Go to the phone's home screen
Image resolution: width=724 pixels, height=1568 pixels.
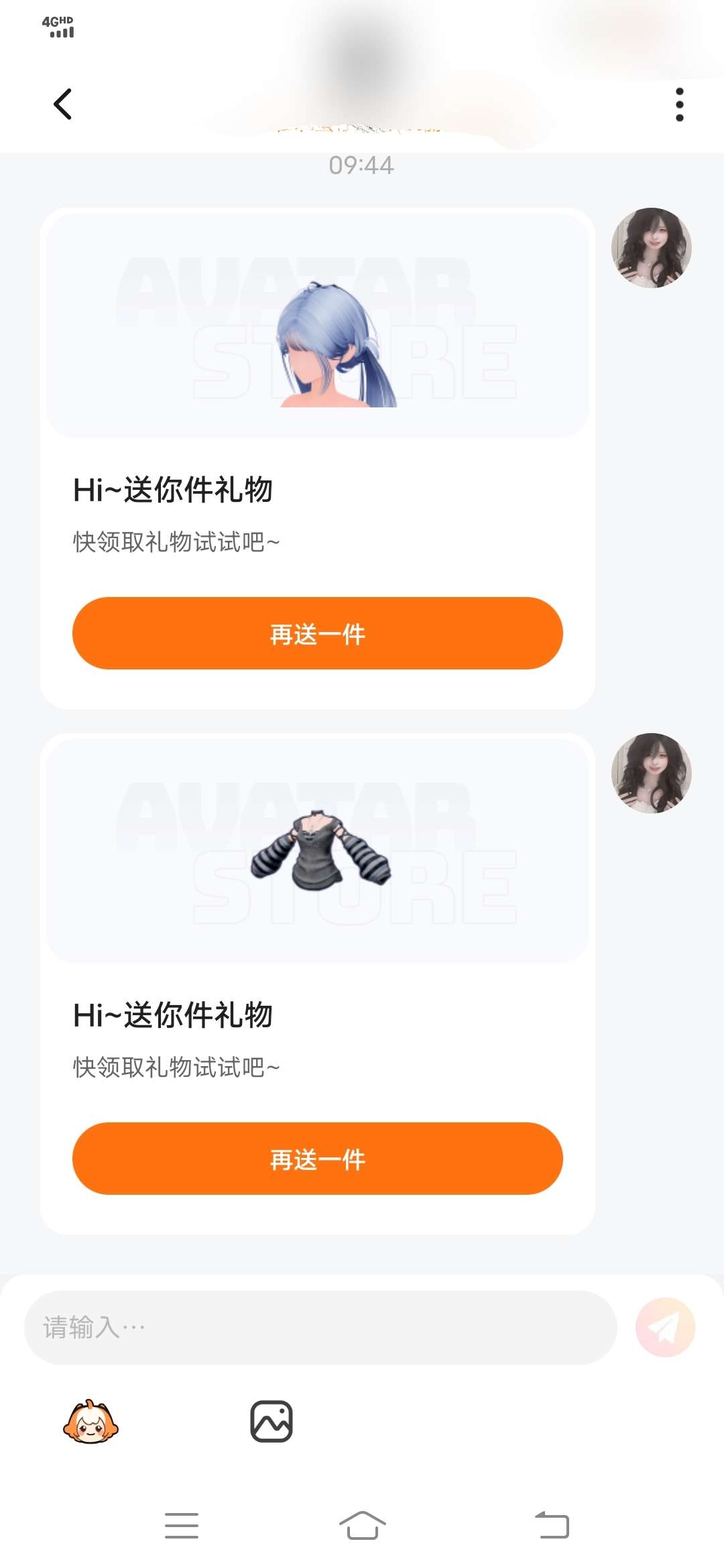point(362,1526)
